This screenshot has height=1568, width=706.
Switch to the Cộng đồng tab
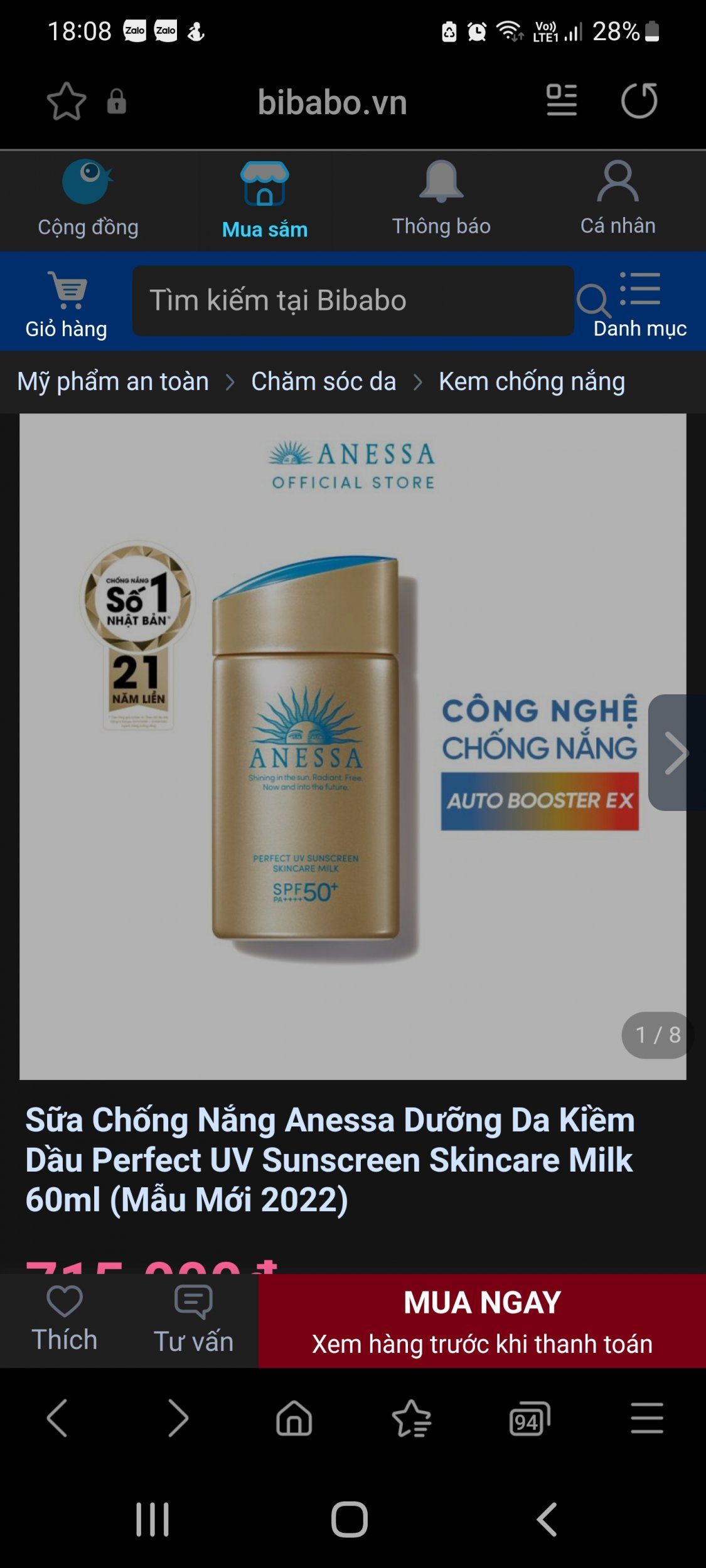coord(88,201)
